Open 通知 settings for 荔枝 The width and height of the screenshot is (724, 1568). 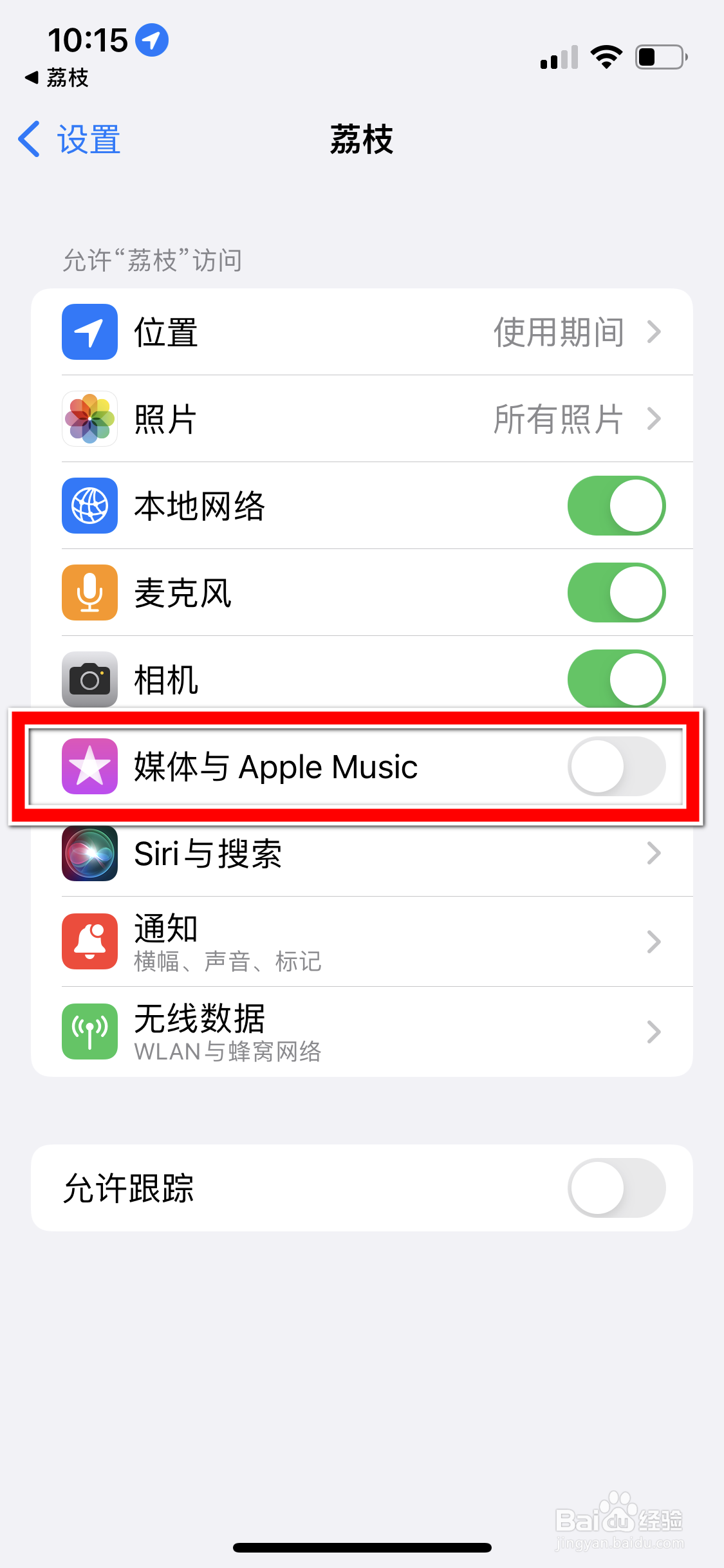[x=653, y=941]
